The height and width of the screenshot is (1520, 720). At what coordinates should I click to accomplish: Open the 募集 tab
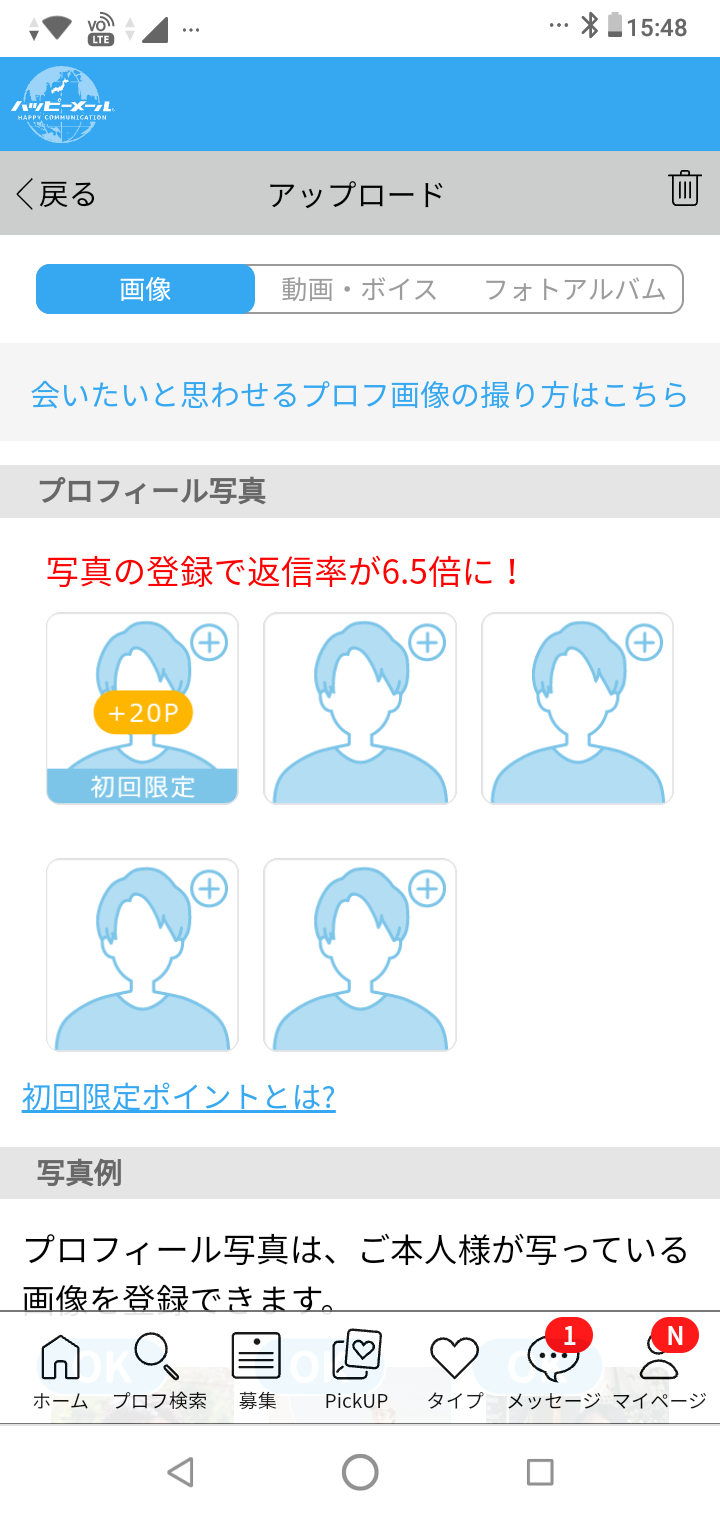coord(257,1370)
